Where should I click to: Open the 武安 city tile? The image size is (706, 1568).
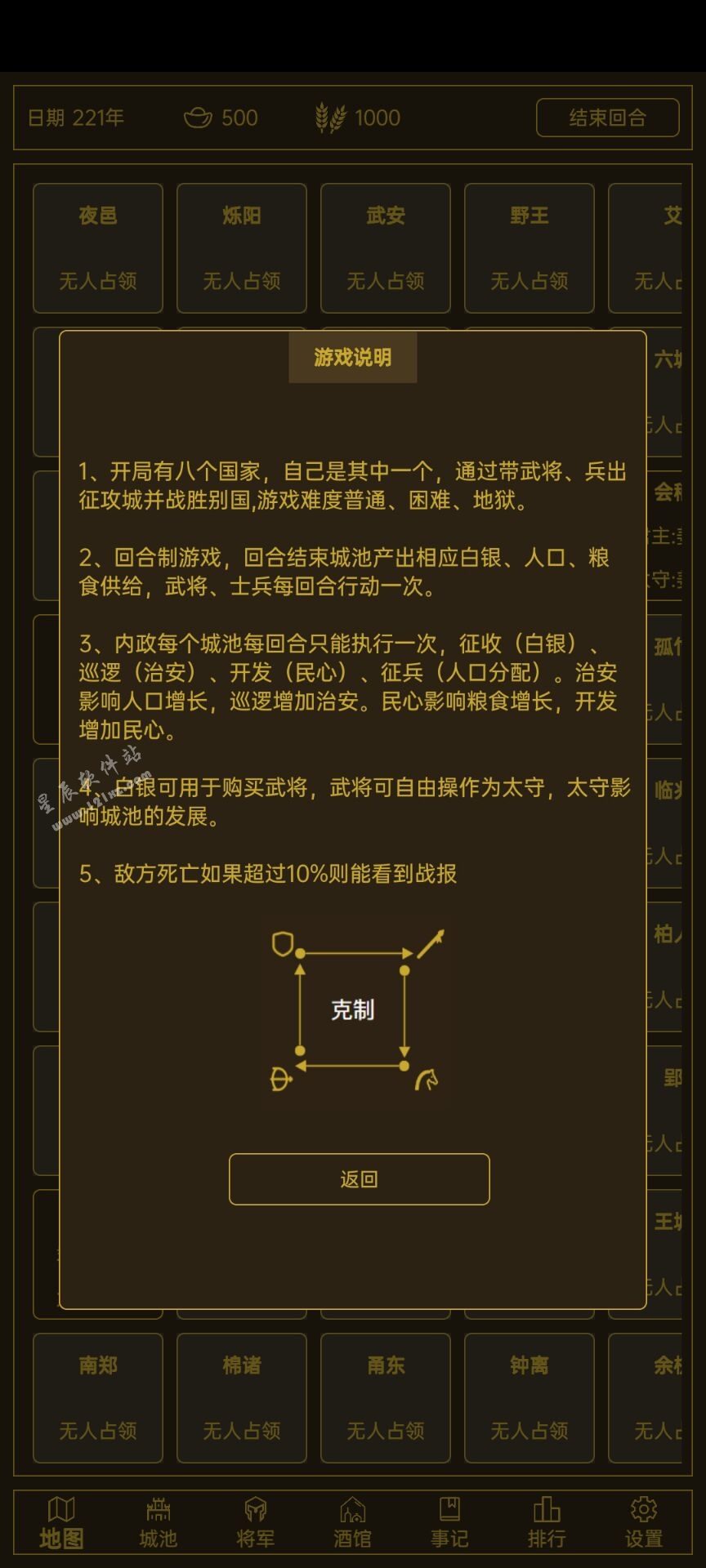click(x=386, y=247)
